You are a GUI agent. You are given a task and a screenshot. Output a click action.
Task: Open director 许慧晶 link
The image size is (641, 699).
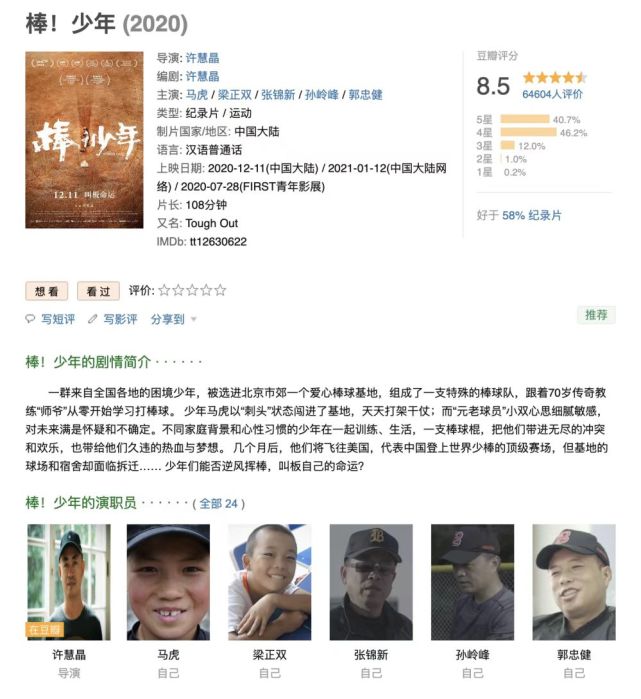click(203, 58)
